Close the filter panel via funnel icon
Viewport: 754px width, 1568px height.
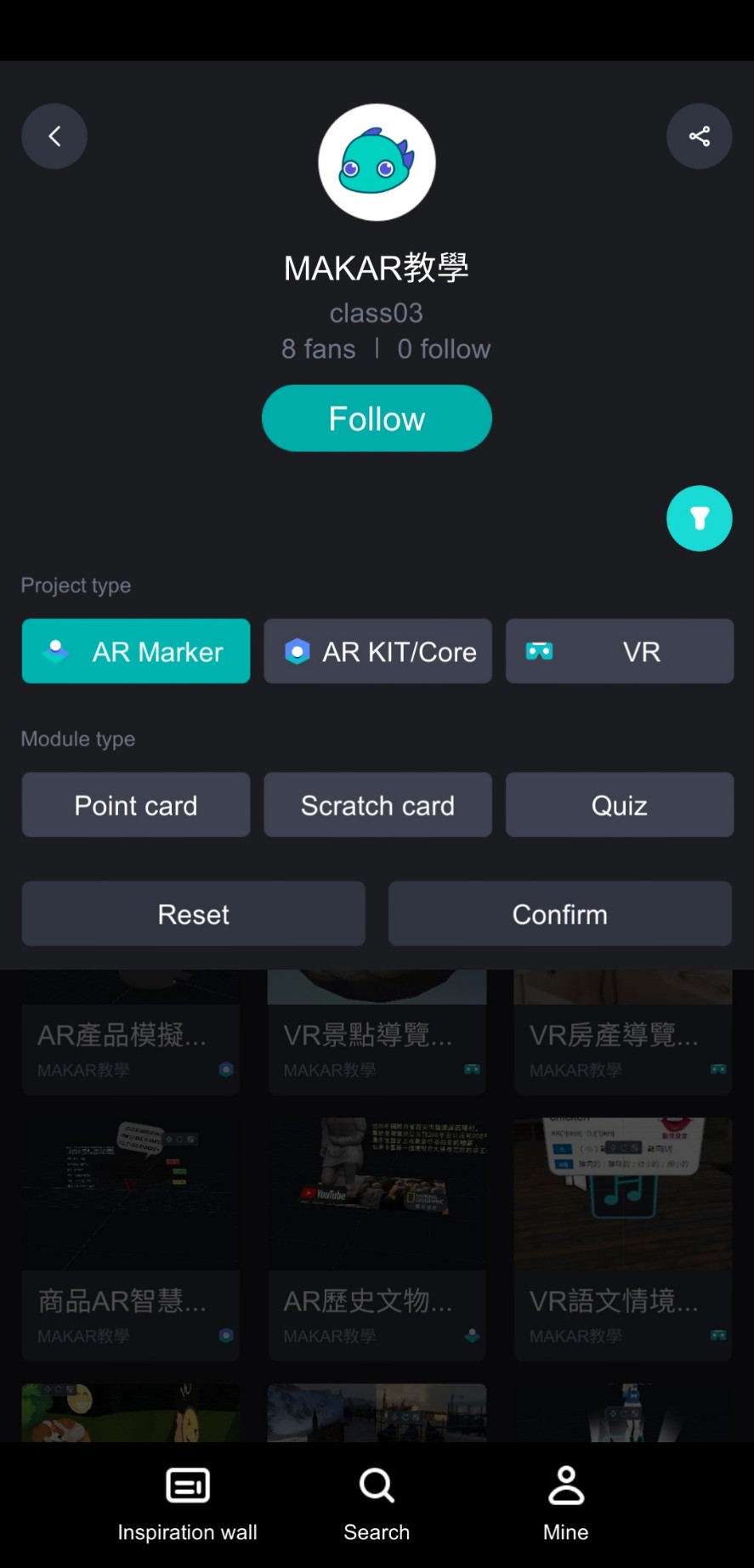tap(699, 518)
